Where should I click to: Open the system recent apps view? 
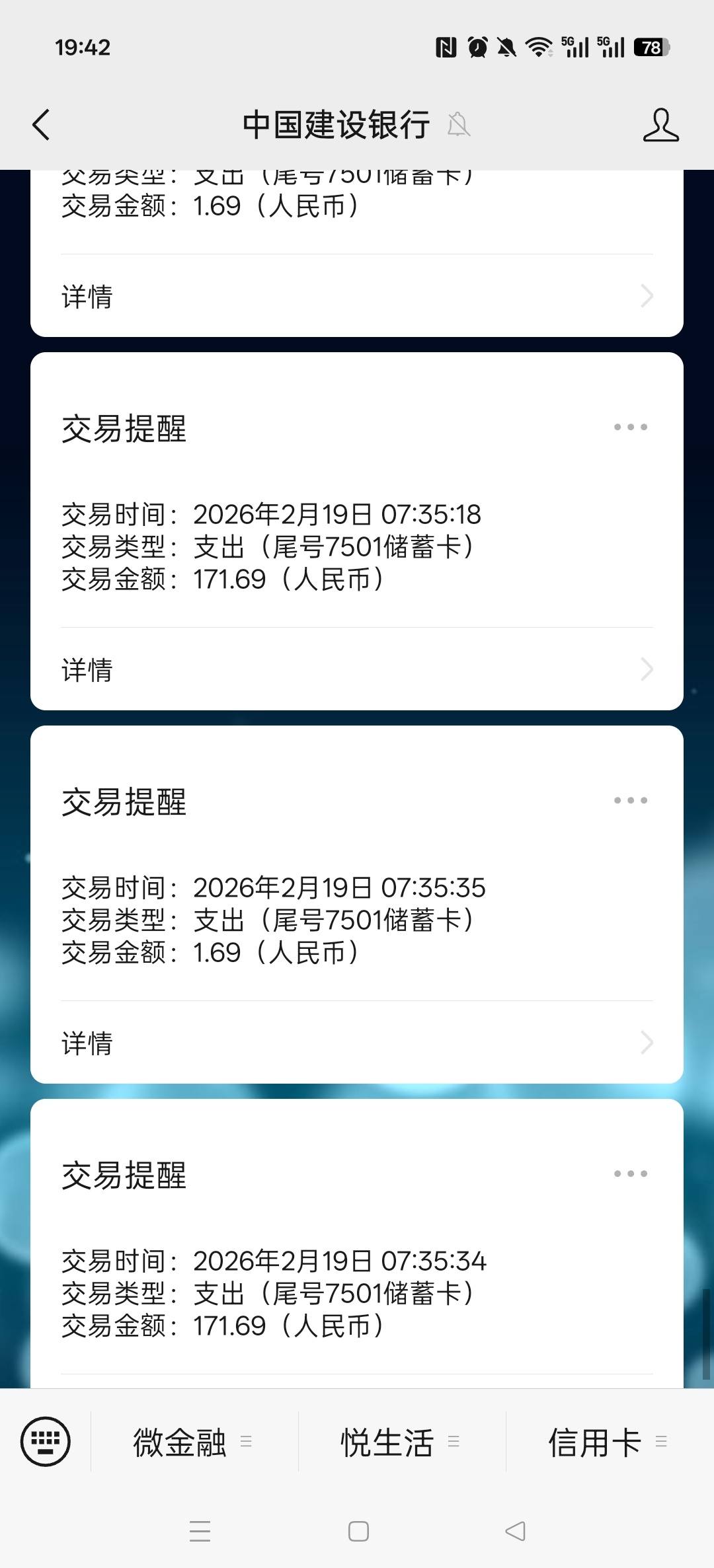point(200,1531)
